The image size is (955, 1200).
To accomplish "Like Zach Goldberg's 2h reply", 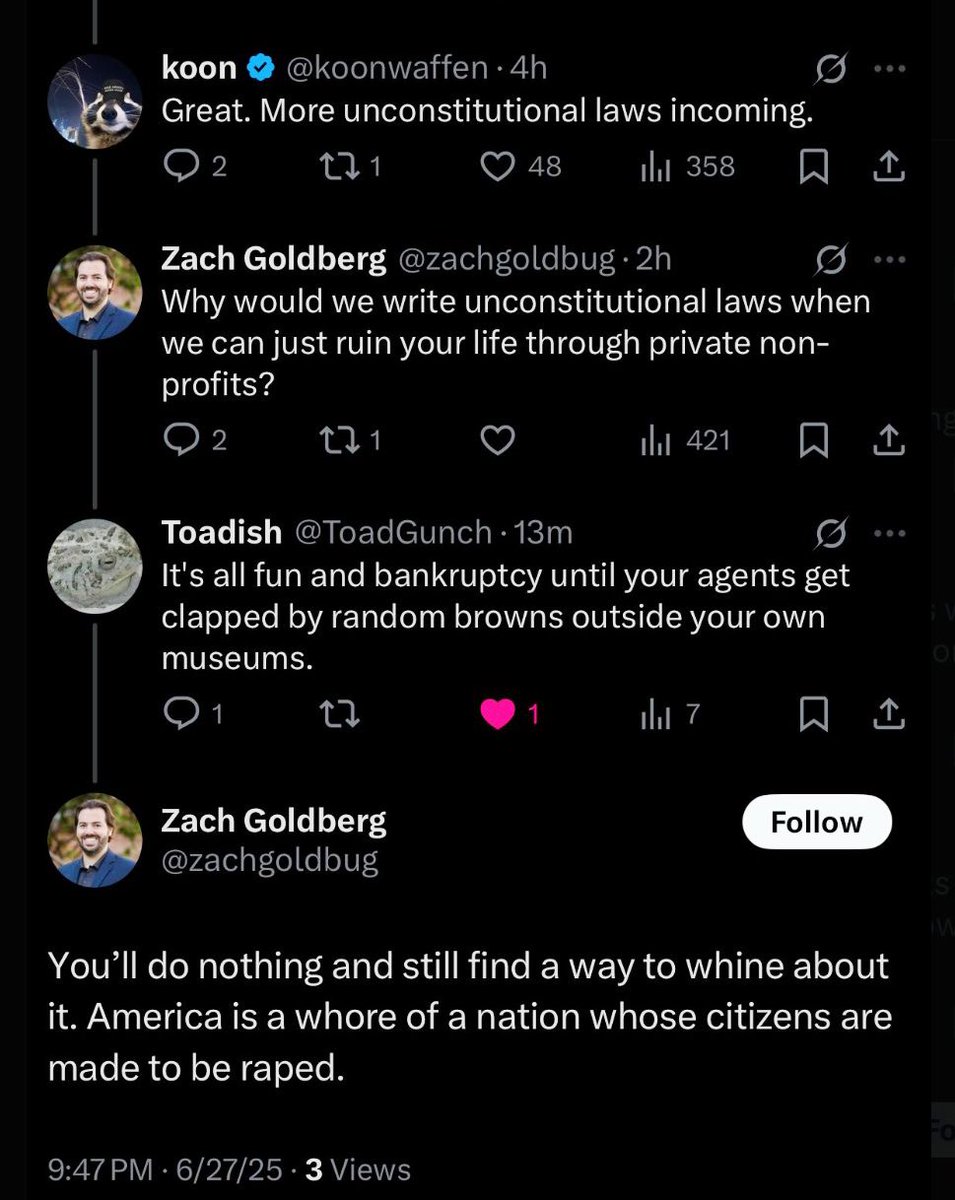I will coord(497,440).
